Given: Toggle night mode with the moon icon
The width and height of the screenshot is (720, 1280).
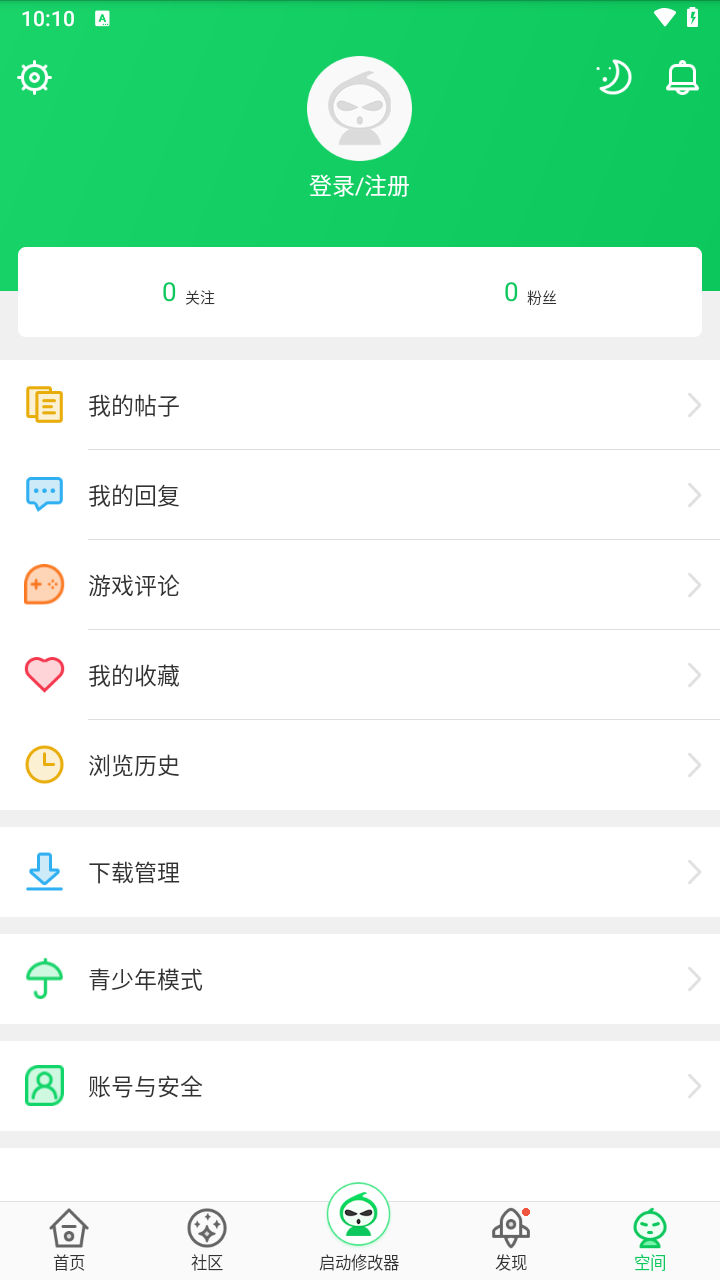Looking at the screenshot, I should (613, 78).
